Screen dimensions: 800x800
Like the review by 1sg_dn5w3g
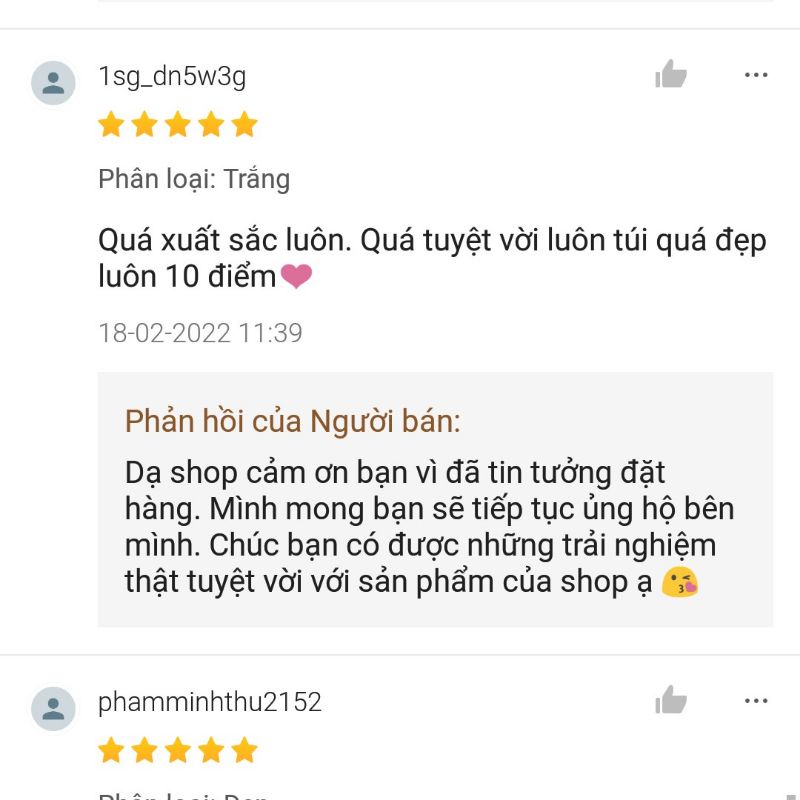tap(671, 75)
